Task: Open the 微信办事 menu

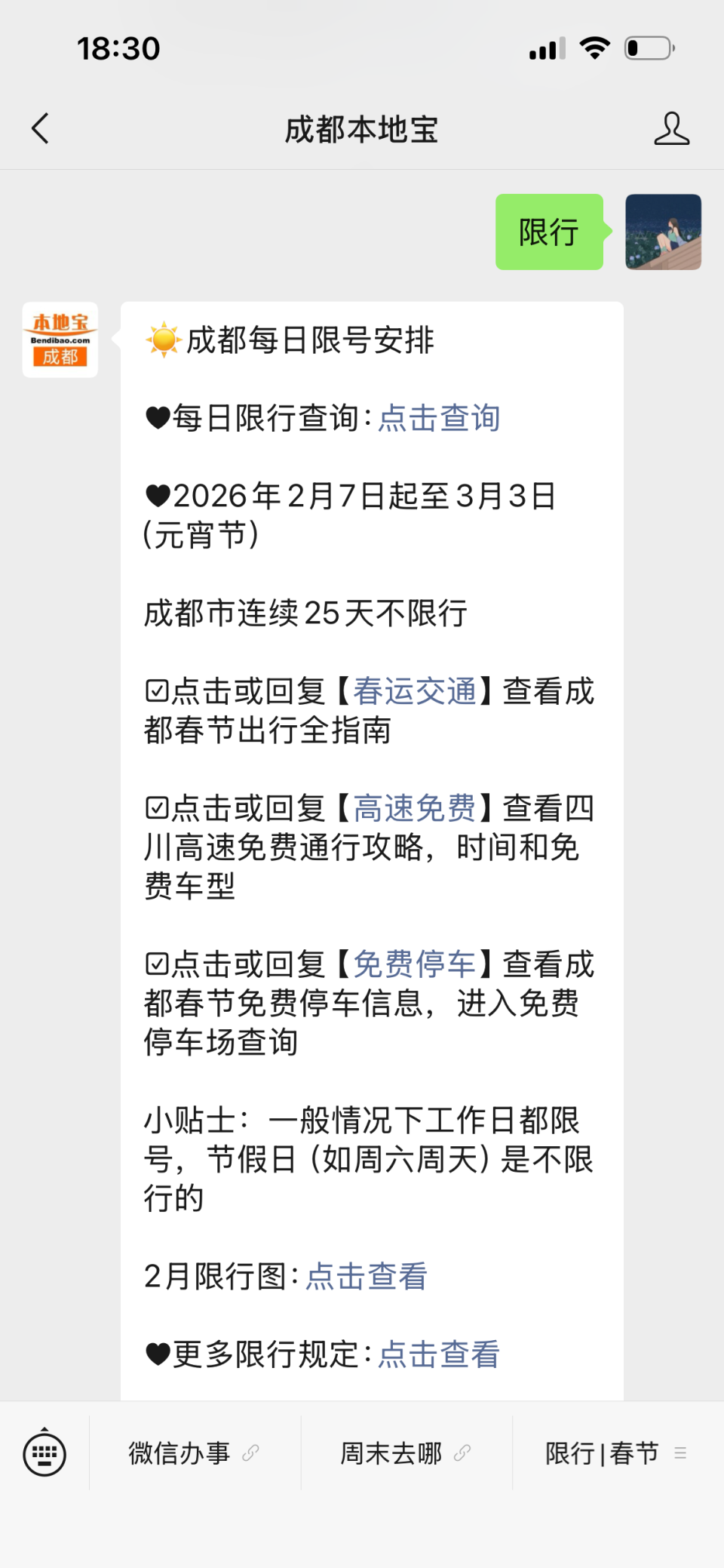Action: click(x=179, y=1453)
